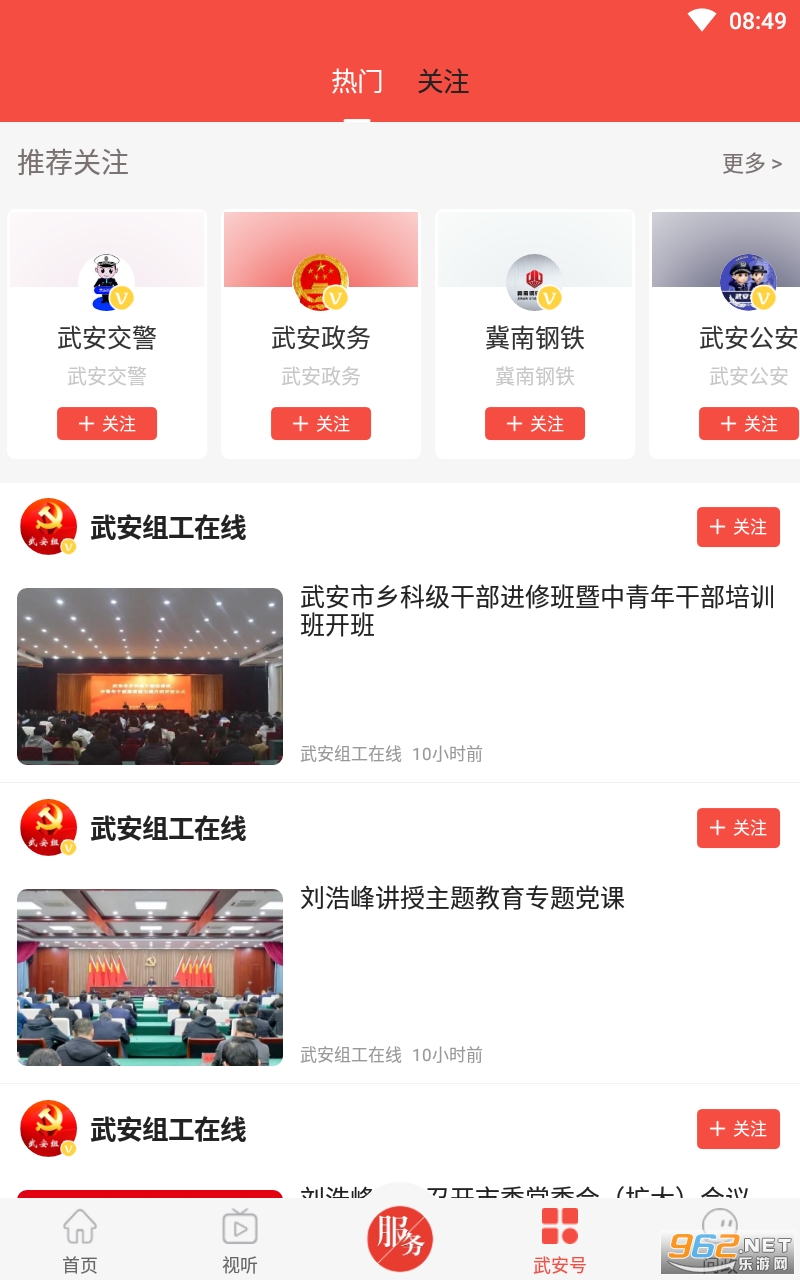The image size is (800, 1280).
Task: Follow 武安组工在线 above the 专题党课 article
Action: pos(738,828)
